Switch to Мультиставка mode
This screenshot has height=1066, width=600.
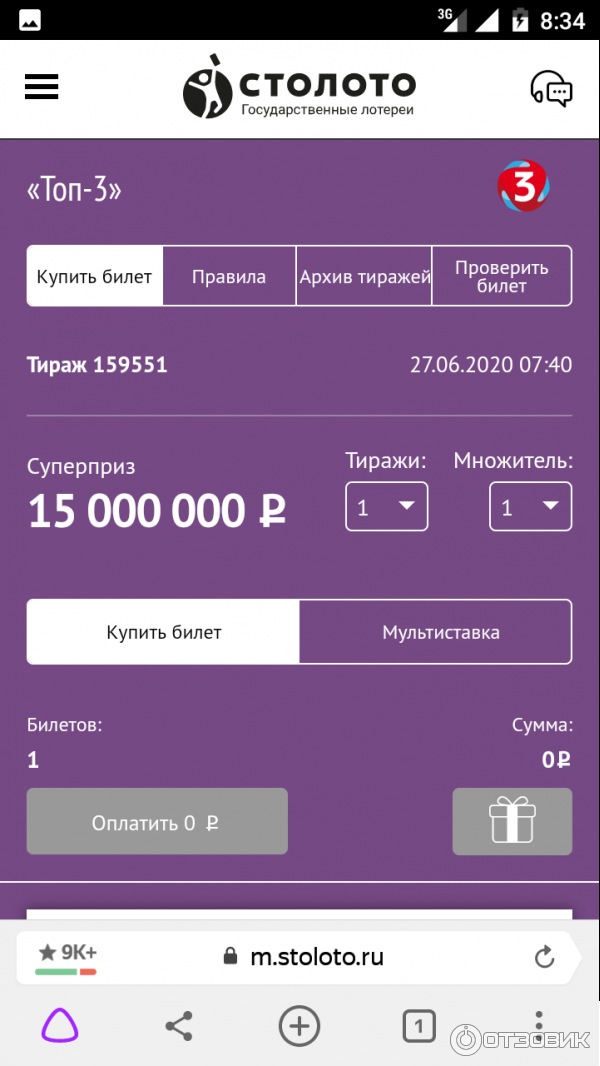(436, 632)
